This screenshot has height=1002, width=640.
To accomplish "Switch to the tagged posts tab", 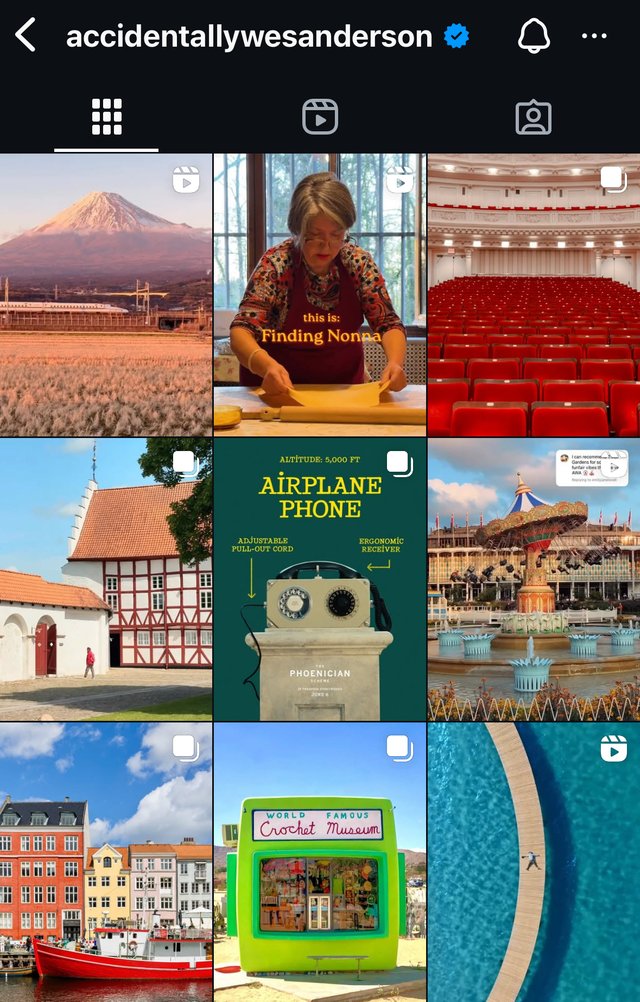I will click(x=533, y=118).
